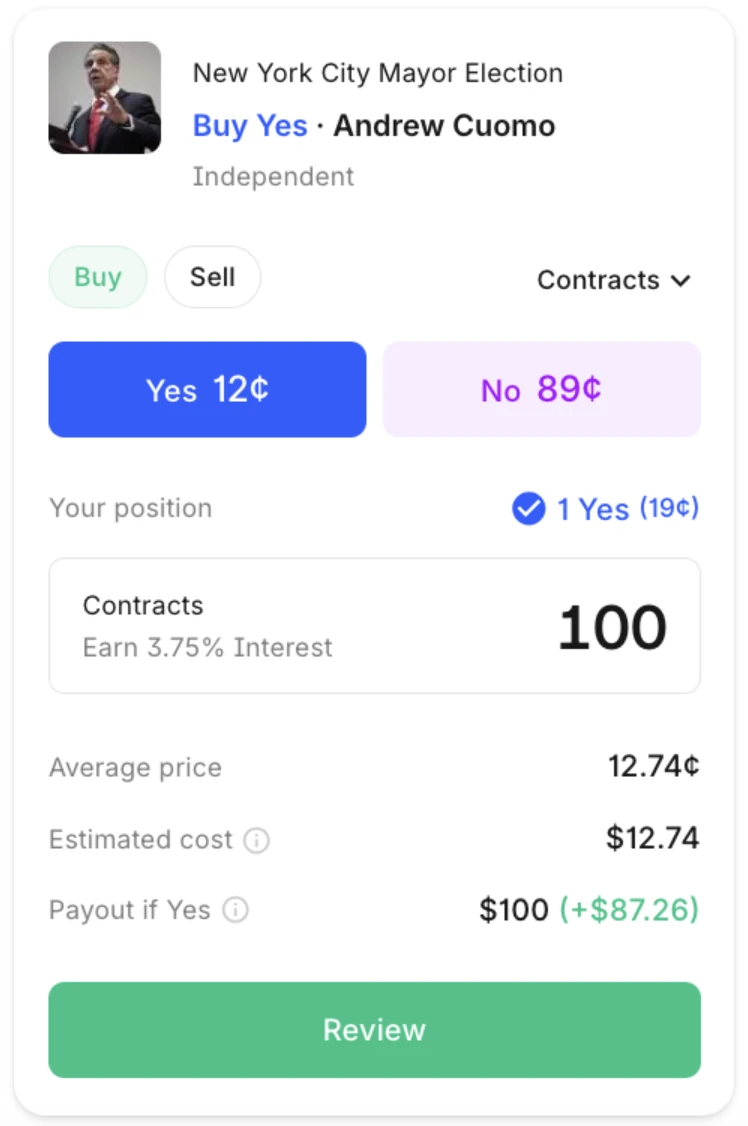Click the blue checkmark position icon

coord(528,509)
